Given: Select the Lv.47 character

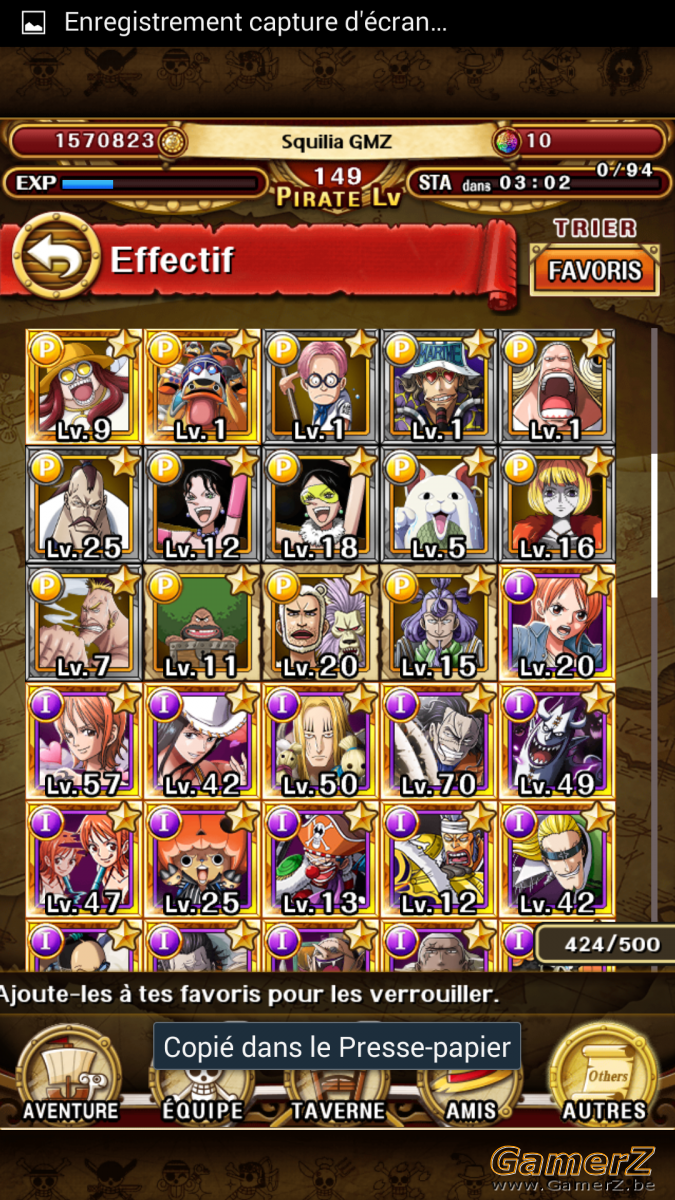Looking at the screenshot, I should pyautogui.click(x=85, y=860).
